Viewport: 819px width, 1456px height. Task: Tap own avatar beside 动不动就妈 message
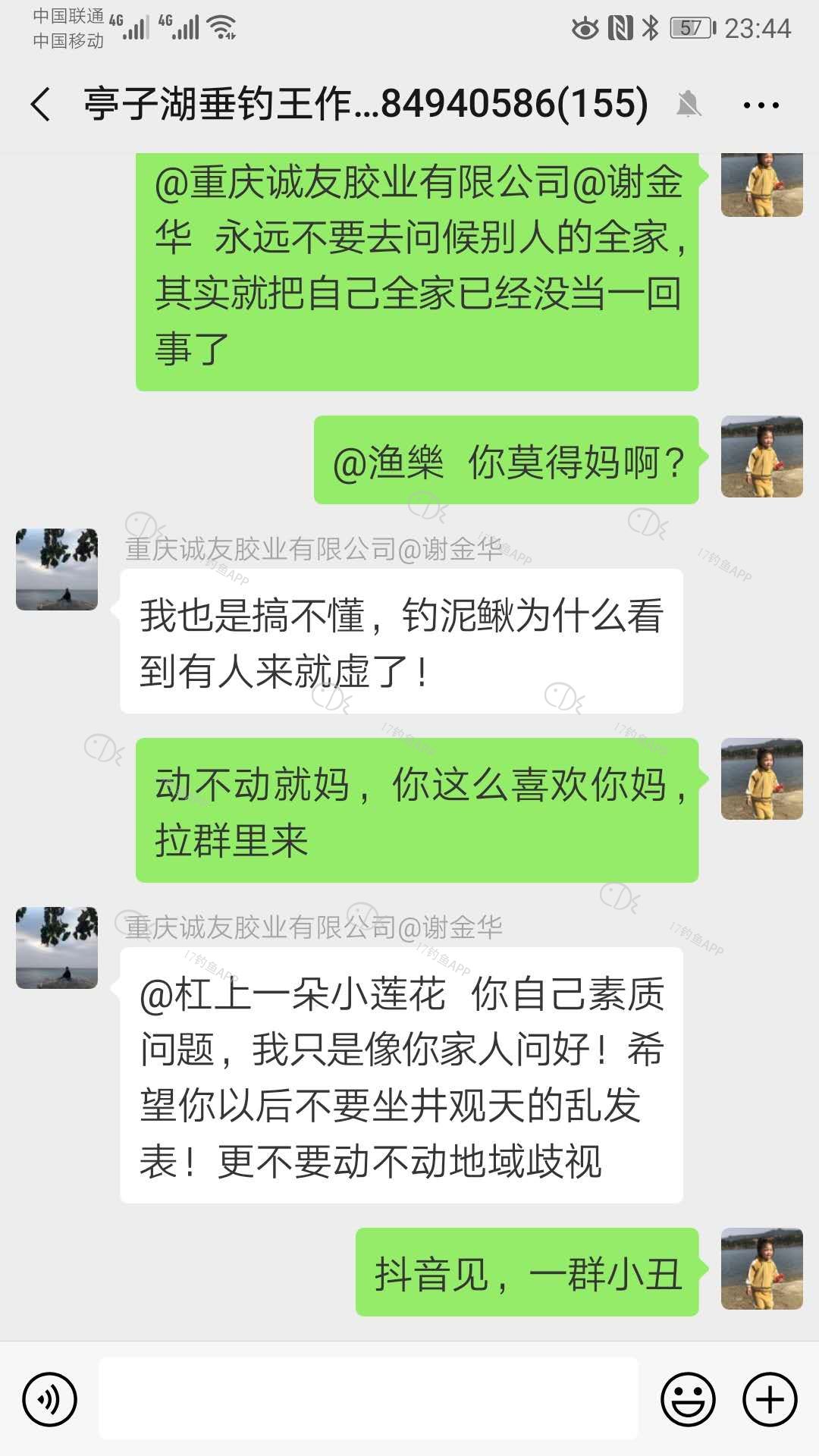tap(761, 779)
